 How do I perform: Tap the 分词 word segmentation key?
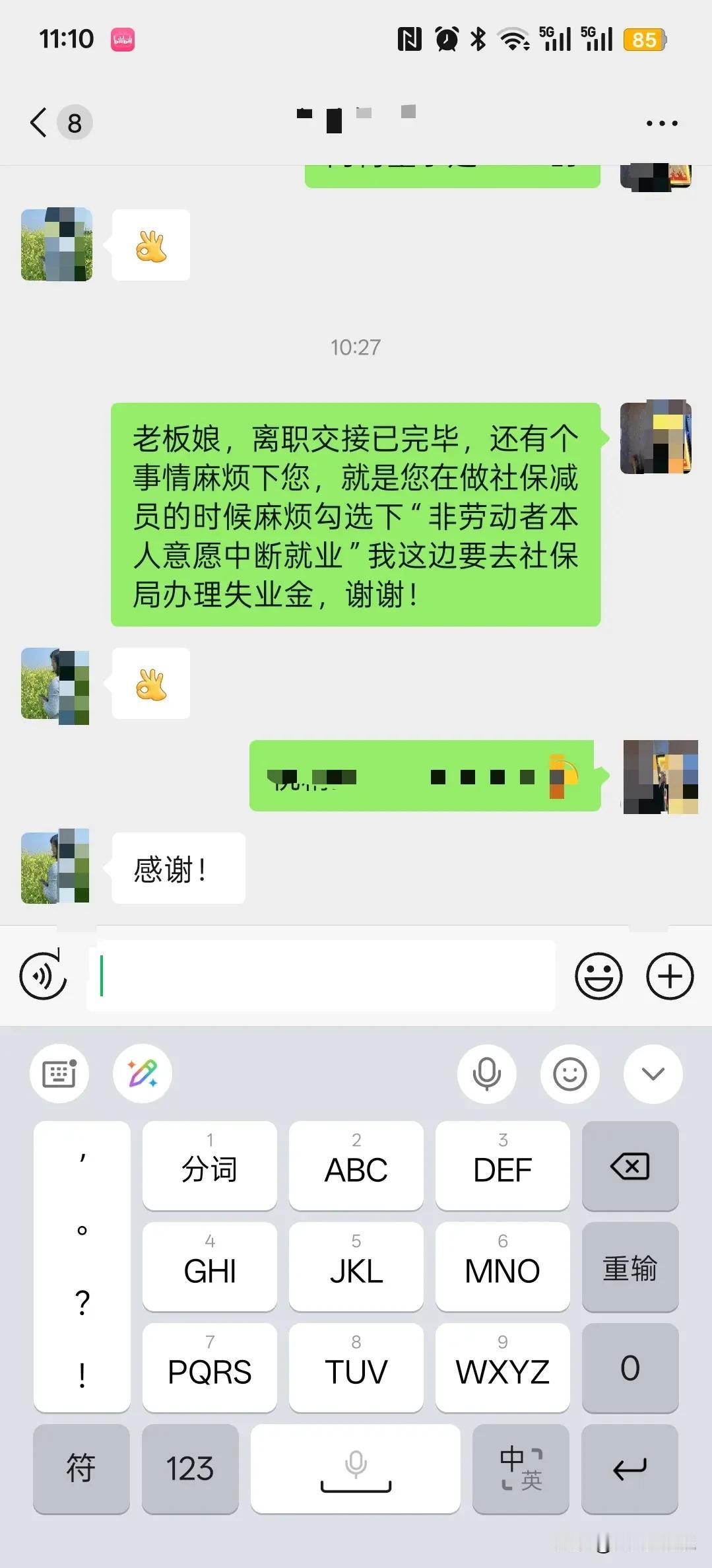tap(209, 1166)
